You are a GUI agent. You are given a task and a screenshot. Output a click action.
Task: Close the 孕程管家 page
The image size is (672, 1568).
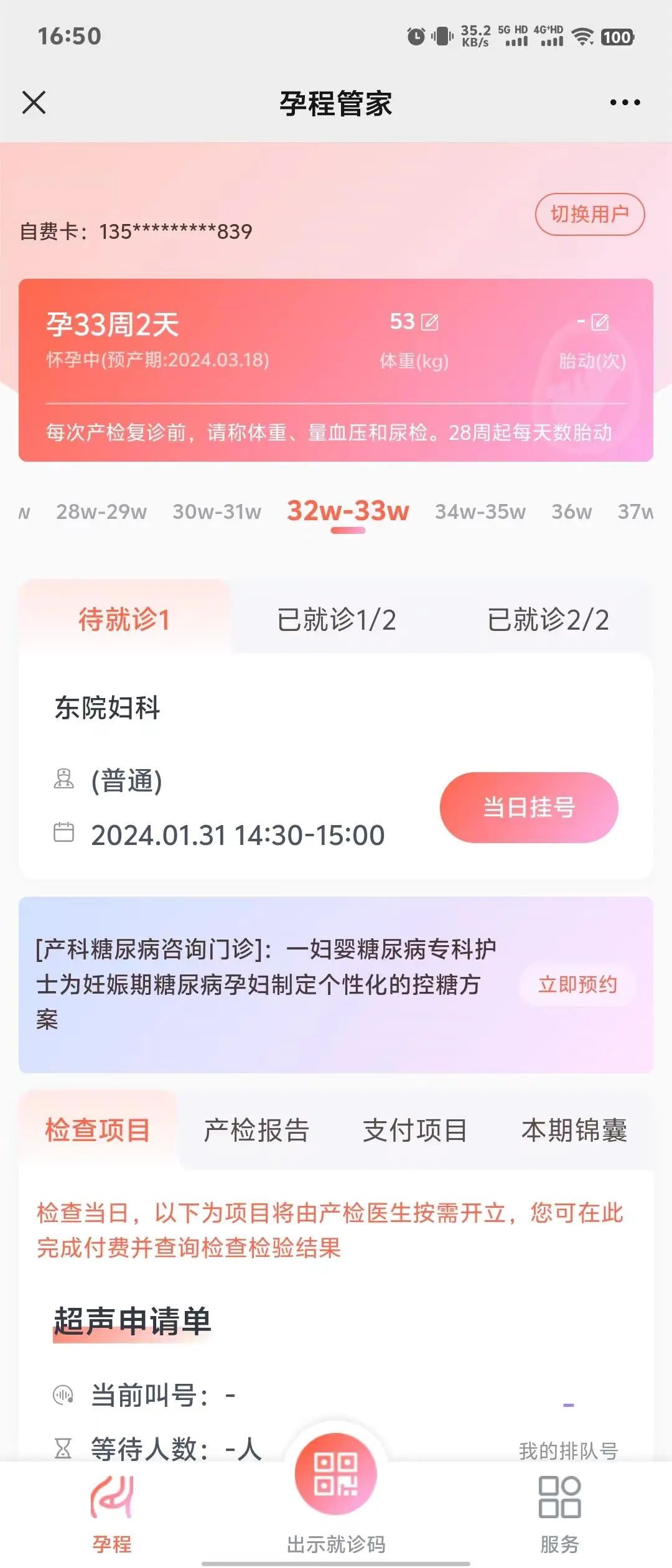coord(34,103)
